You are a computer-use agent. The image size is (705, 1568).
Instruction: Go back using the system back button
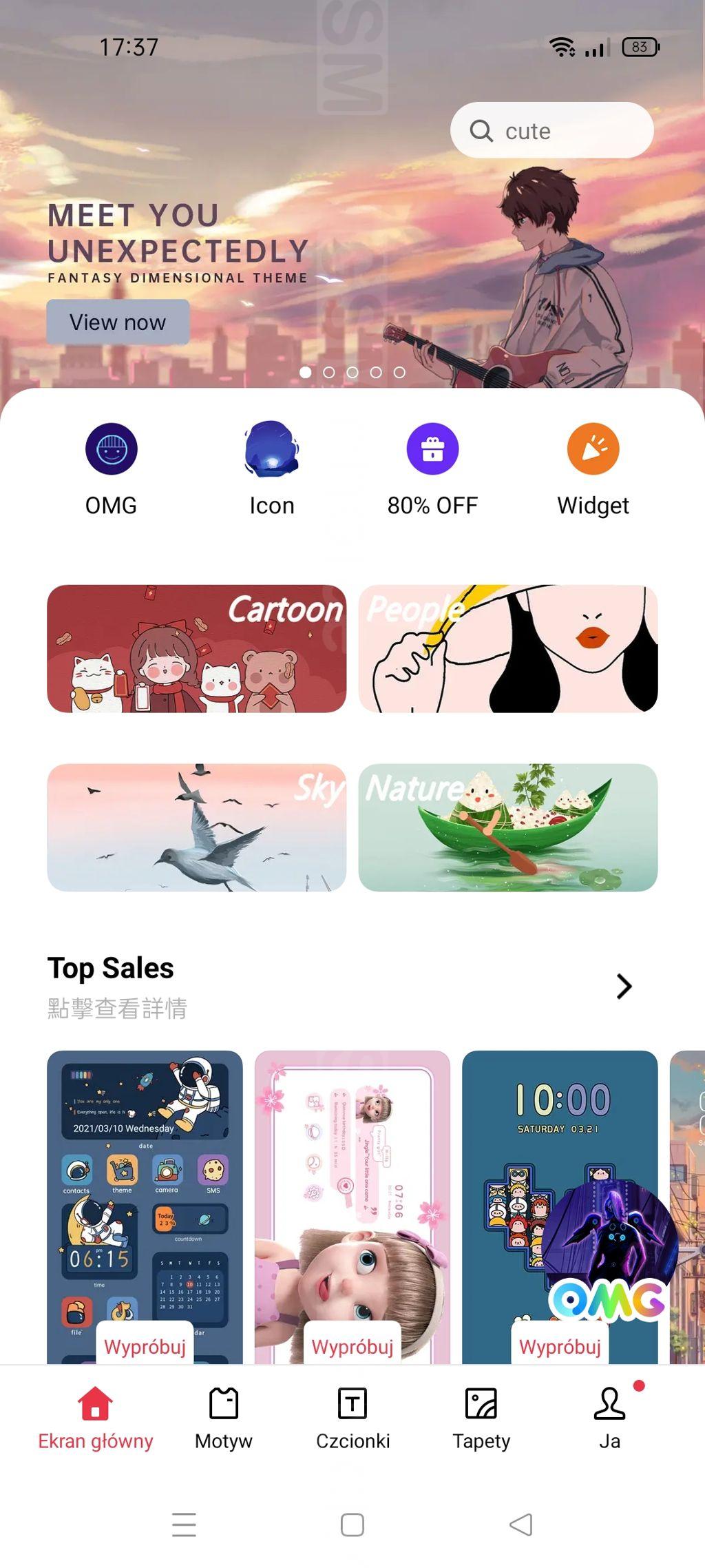pyautogui.click(x=521, y=1525)
